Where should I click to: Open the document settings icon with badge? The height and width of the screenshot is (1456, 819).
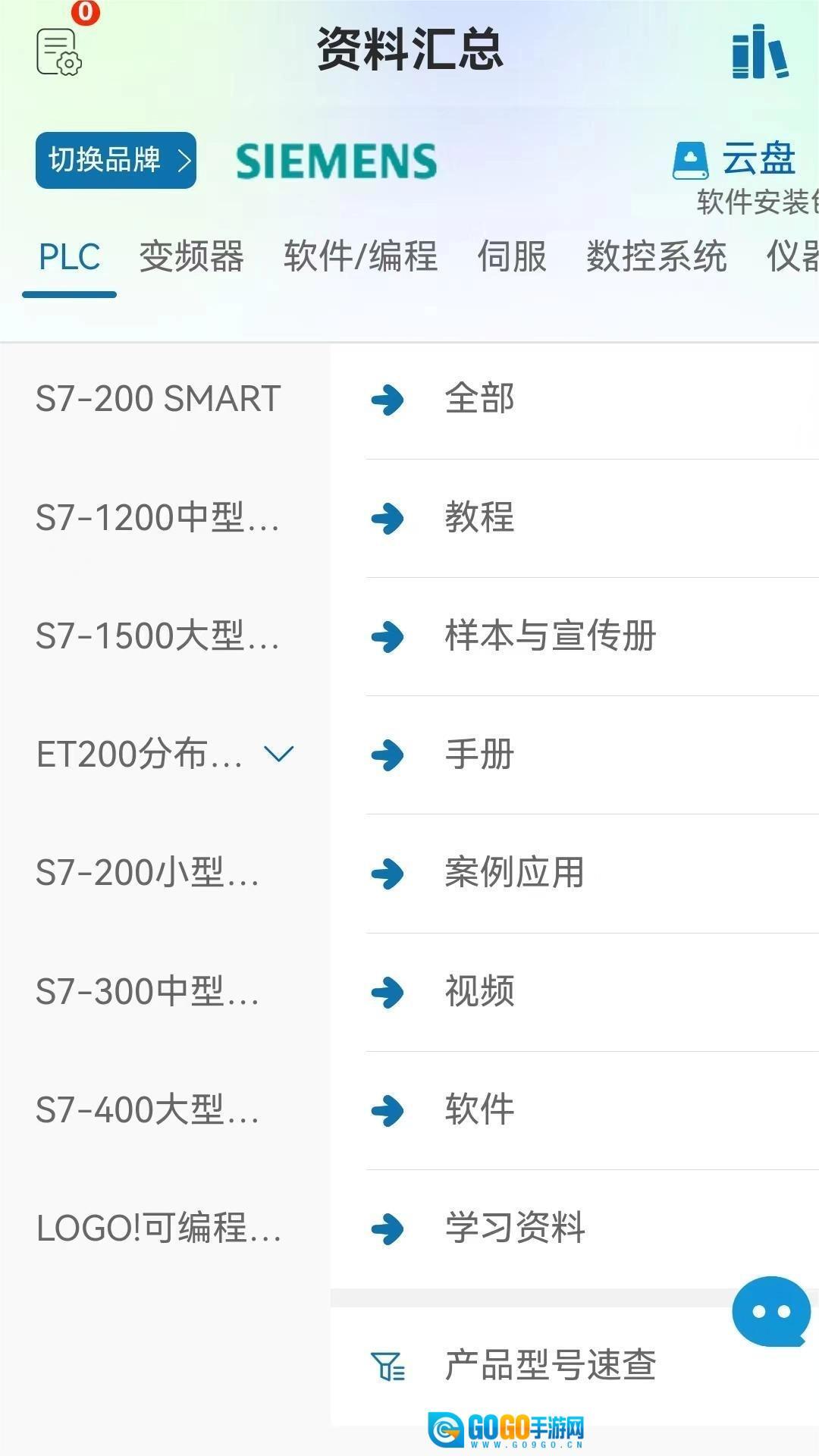click(x=59, y=51)
